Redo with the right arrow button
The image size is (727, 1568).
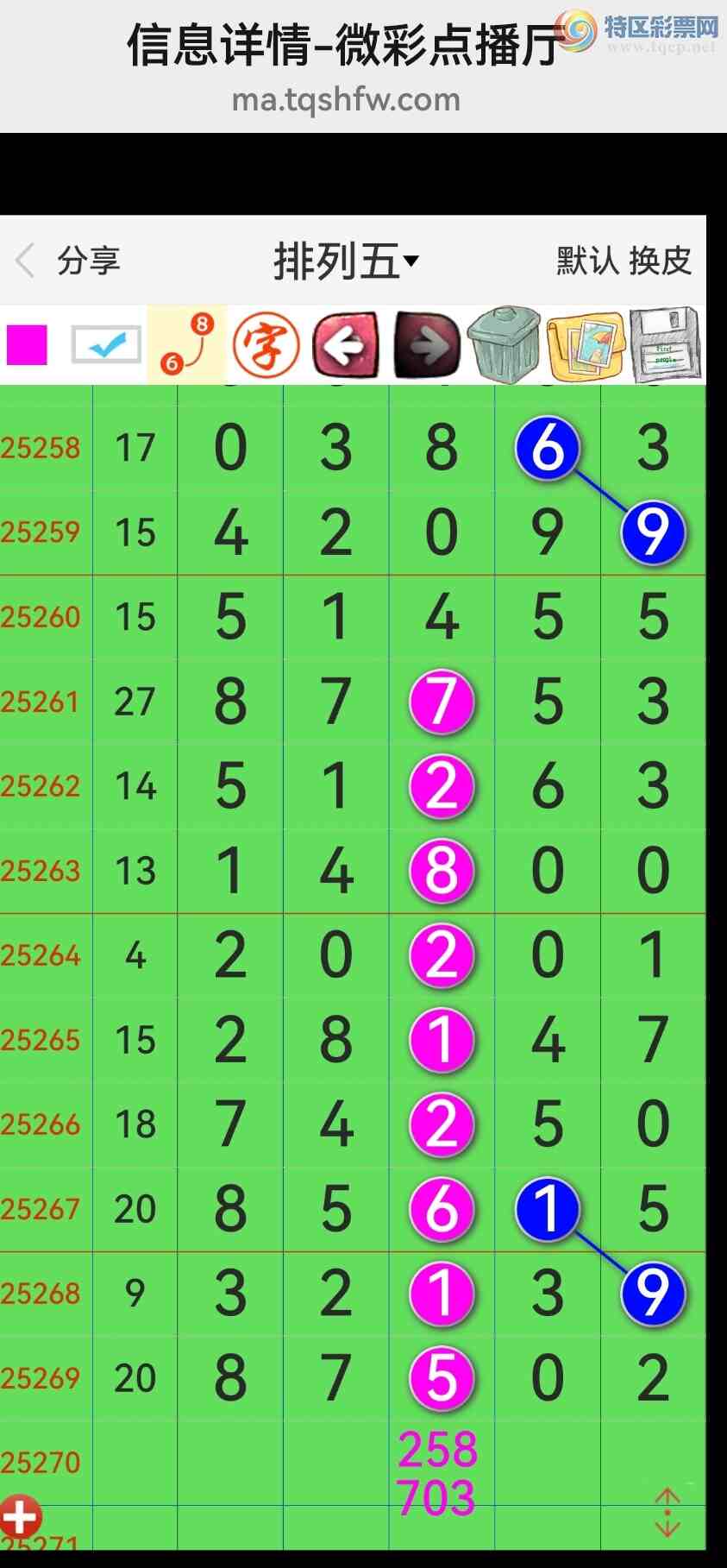[x=426, y=345]
